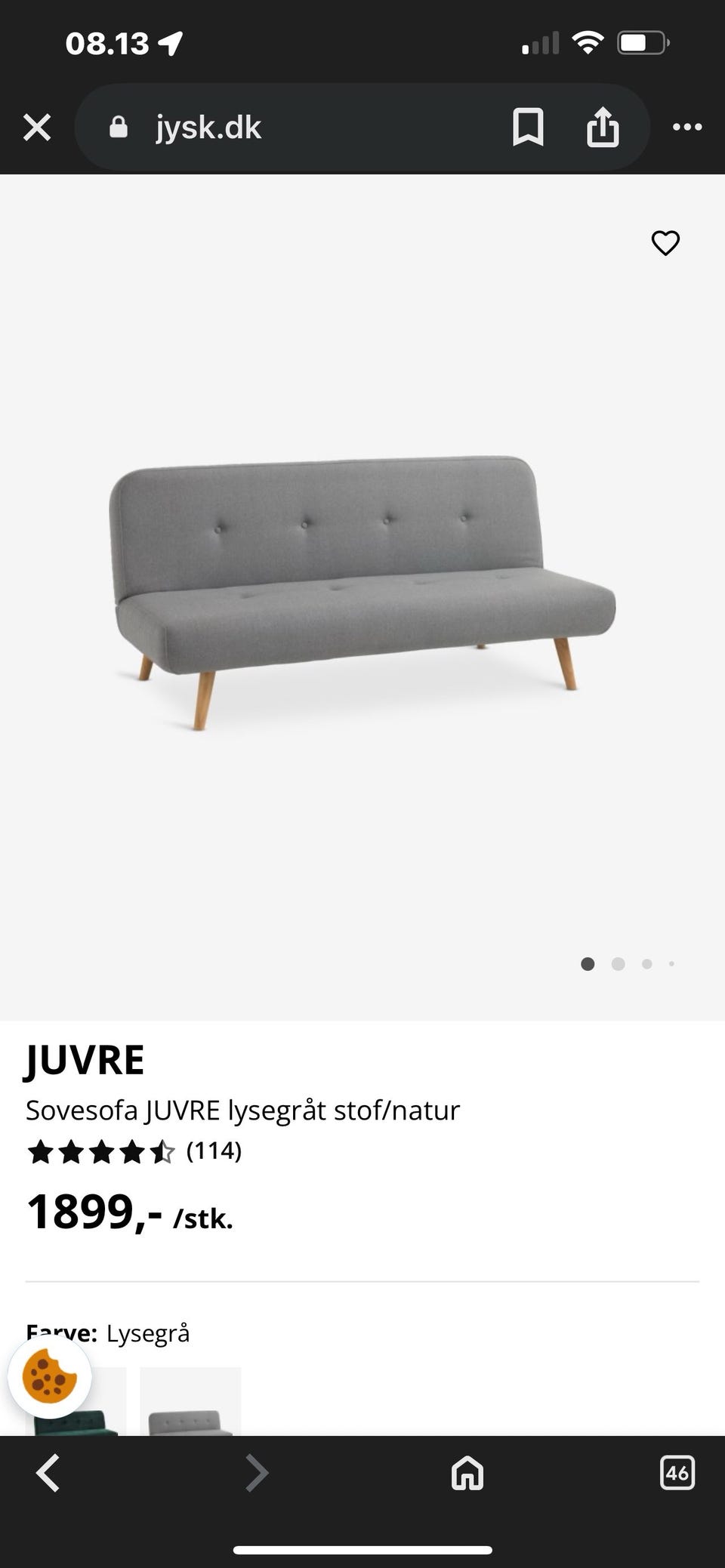This screenshot has width=725, height=1568.
Task: Close the current tab with the X
Action: [x=36, y=126]
